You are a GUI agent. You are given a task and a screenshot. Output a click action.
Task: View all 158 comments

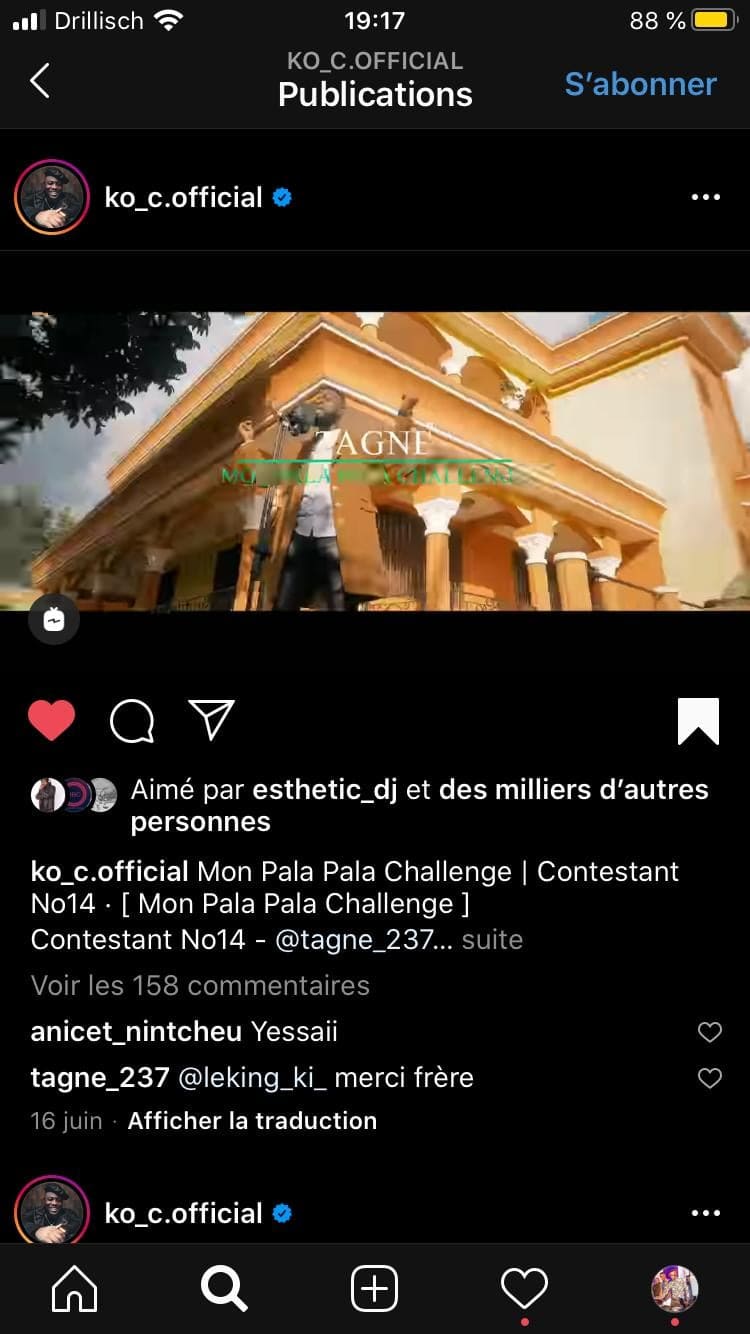point(200,985)
